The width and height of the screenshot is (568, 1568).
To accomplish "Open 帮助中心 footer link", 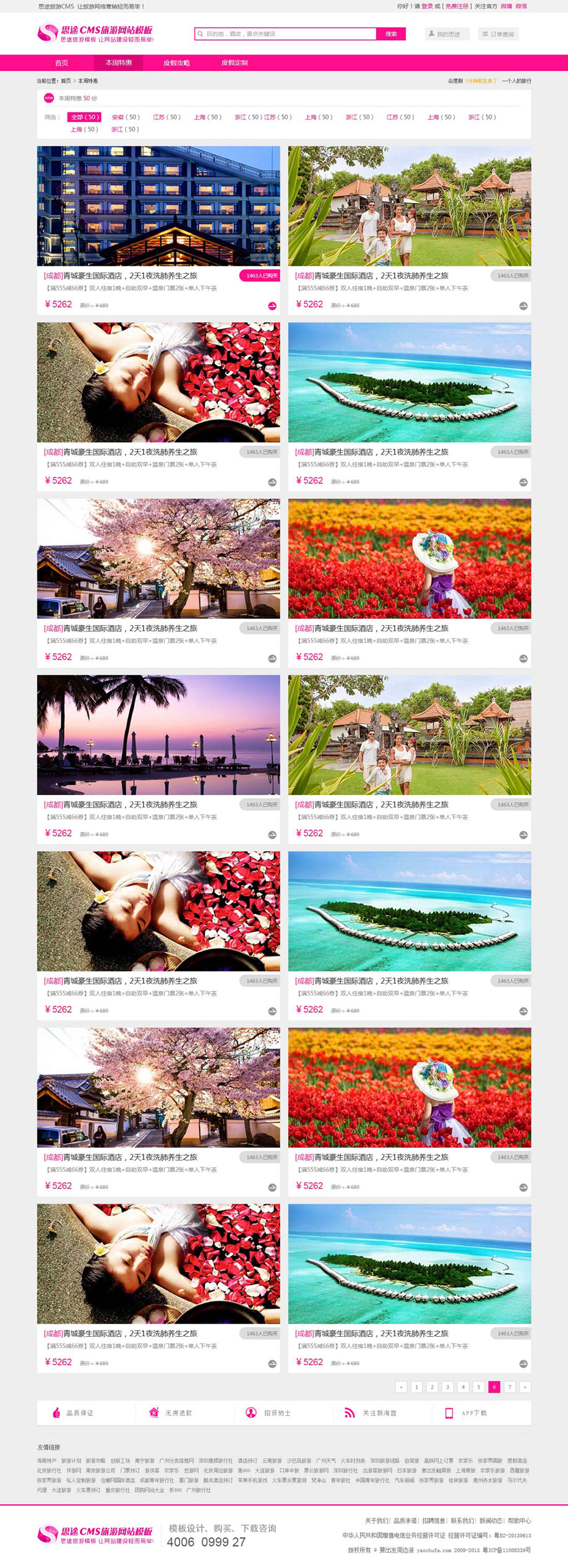I will pos(519,1520).
